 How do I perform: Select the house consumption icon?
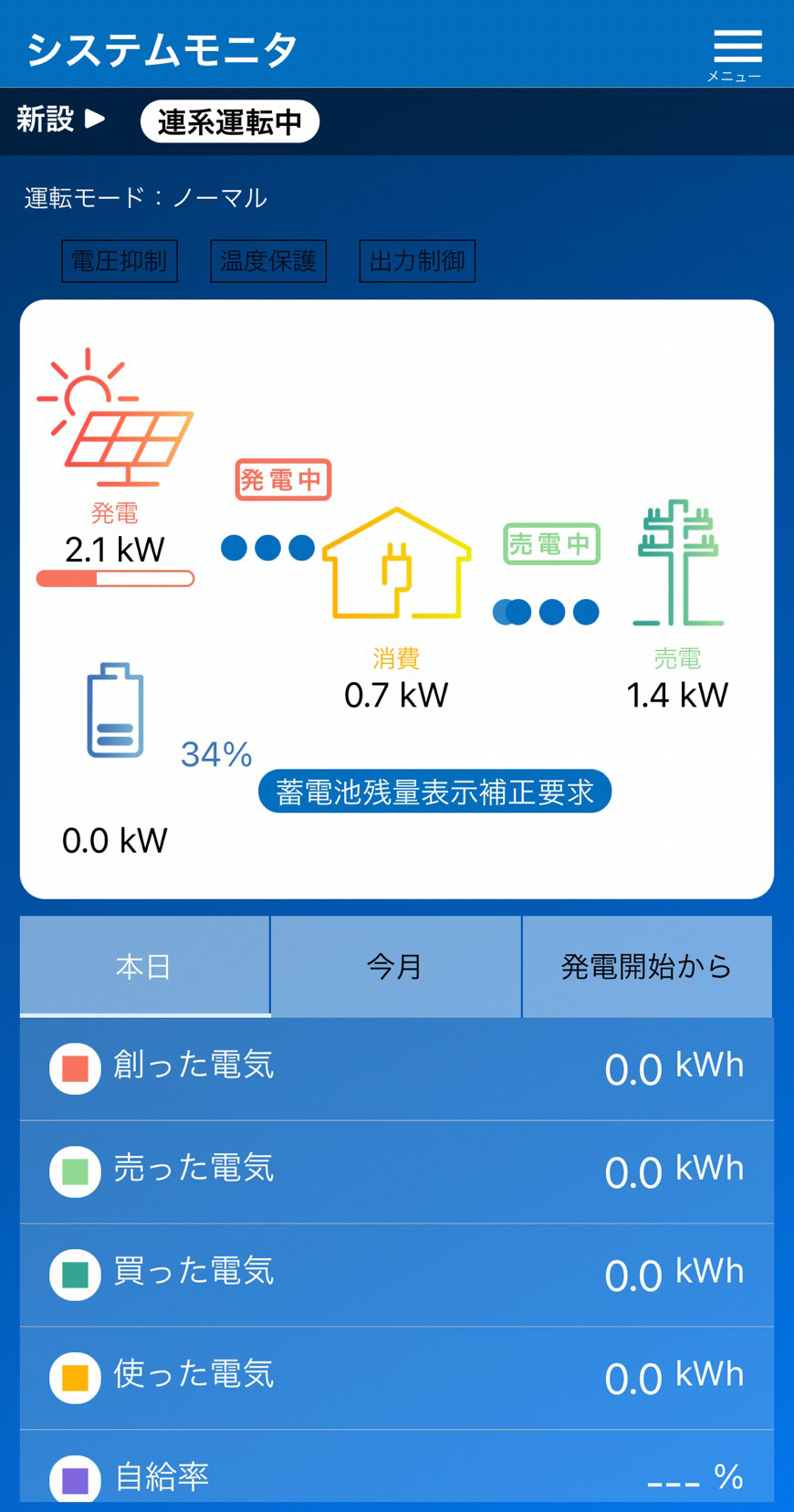(x=394, y=566)
